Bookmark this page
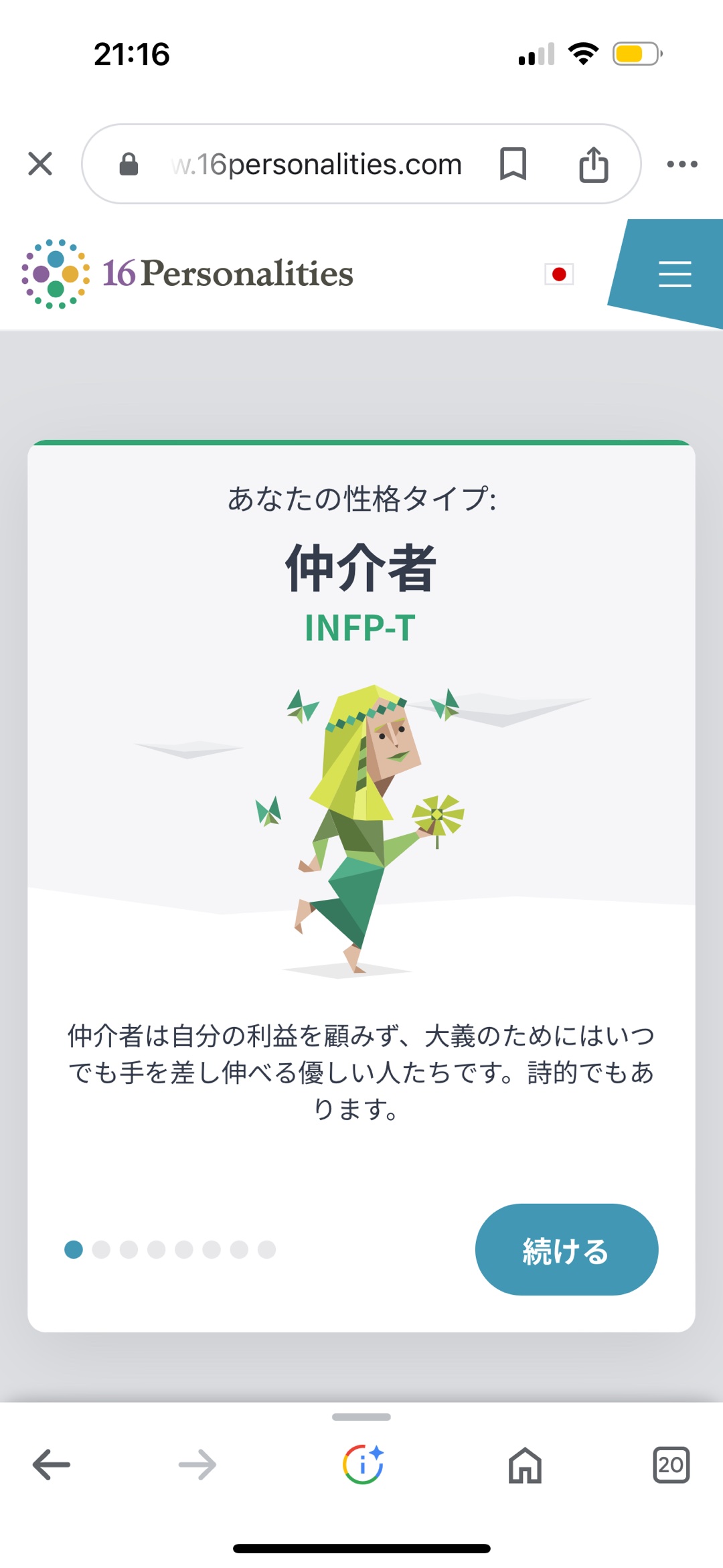 (513, 164)
